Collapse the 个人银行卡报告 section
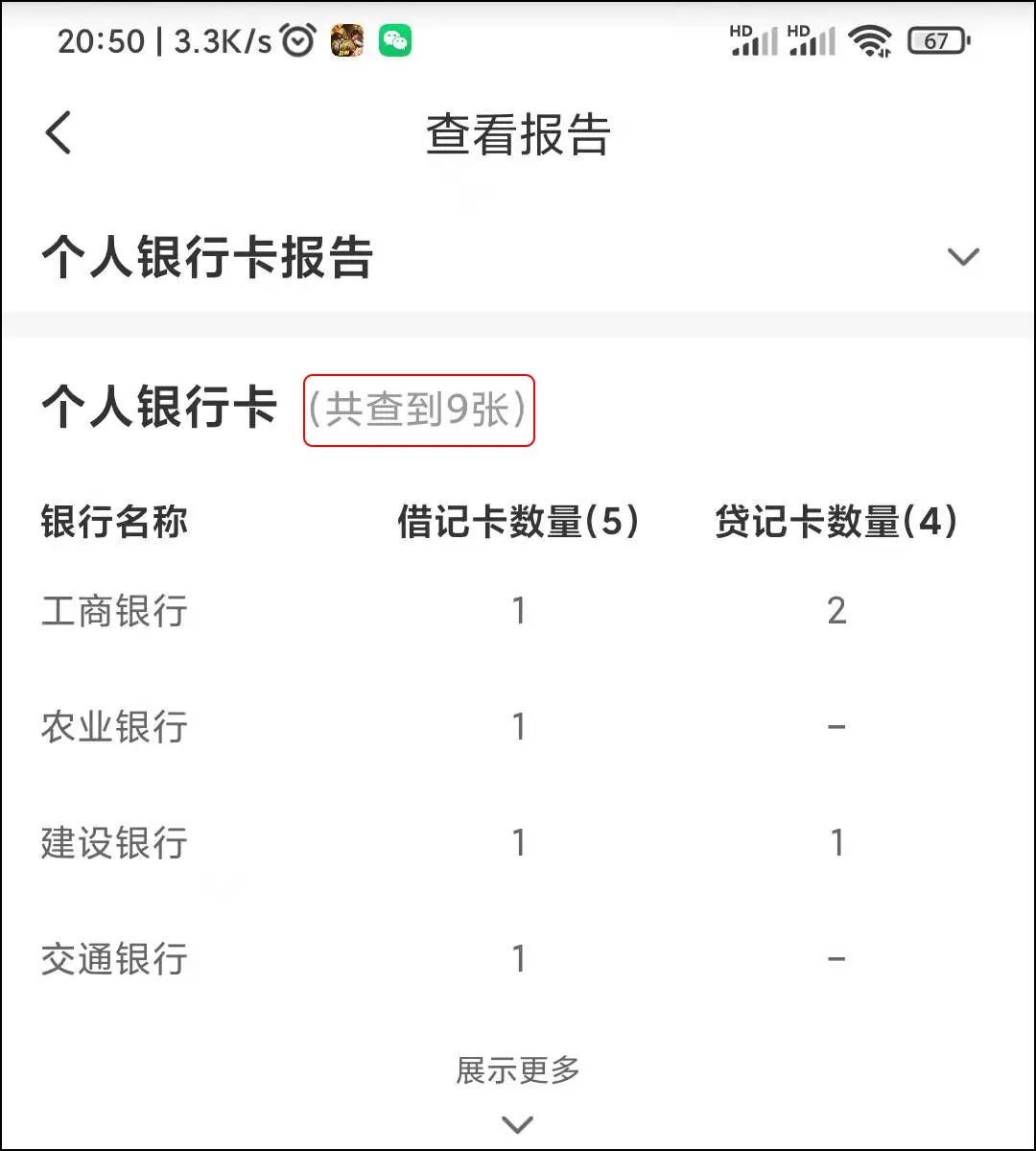 [x=964, y=257]
